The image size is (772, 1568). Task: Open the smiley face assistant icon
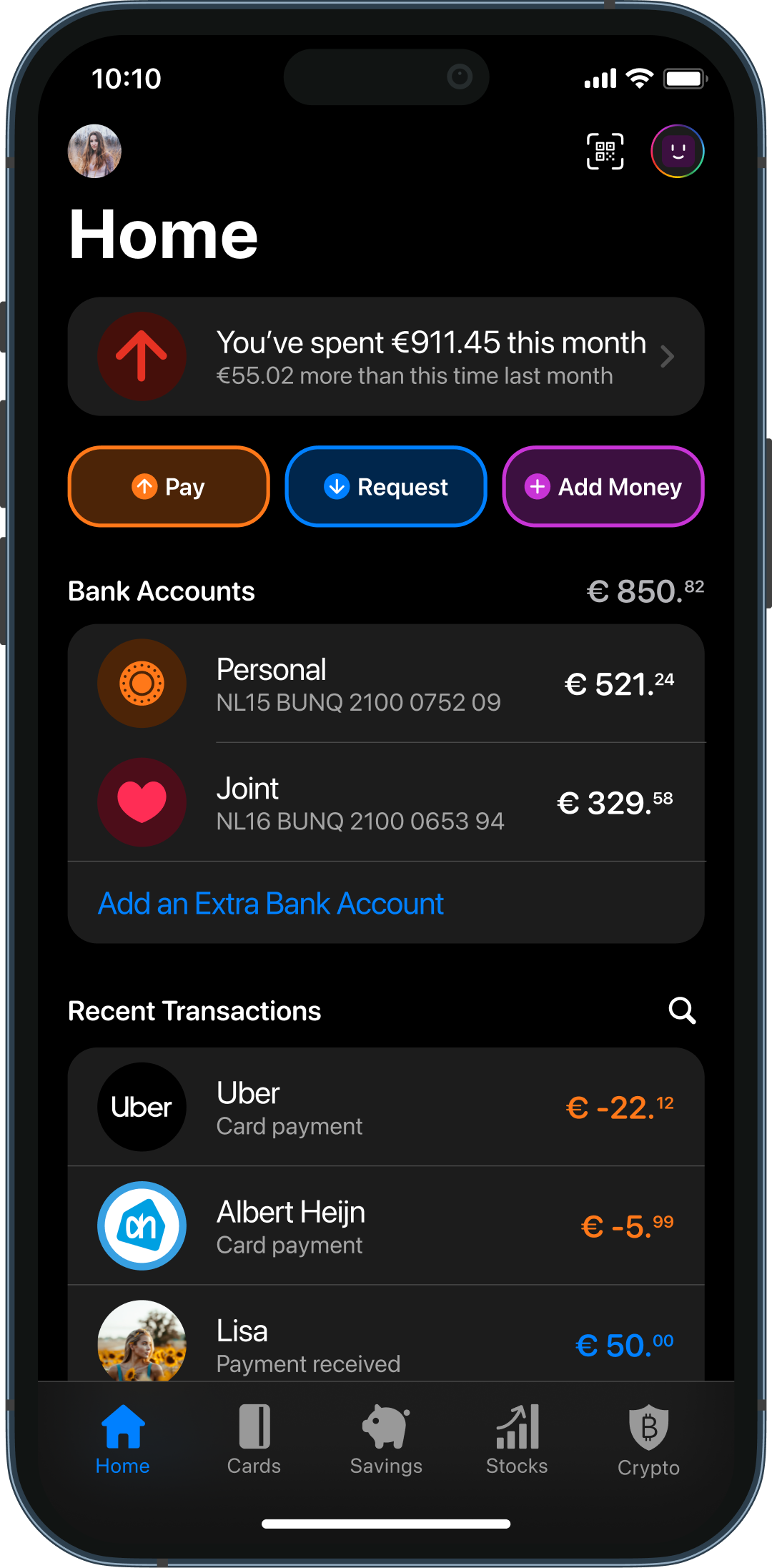tap(678, 152)
